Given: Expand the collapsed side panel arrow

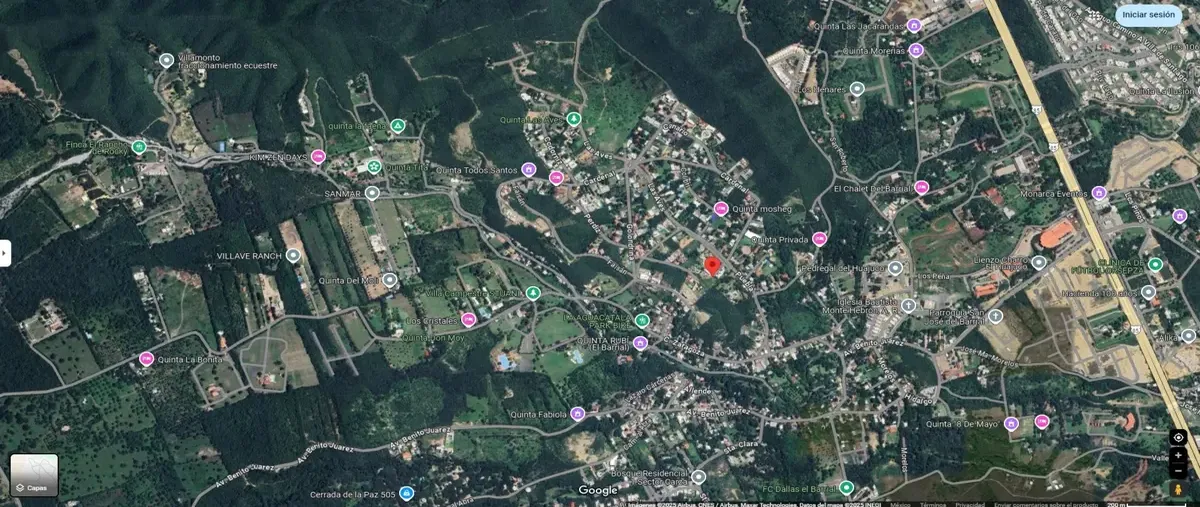Looking at the screenshot, I should pos(5,253).
